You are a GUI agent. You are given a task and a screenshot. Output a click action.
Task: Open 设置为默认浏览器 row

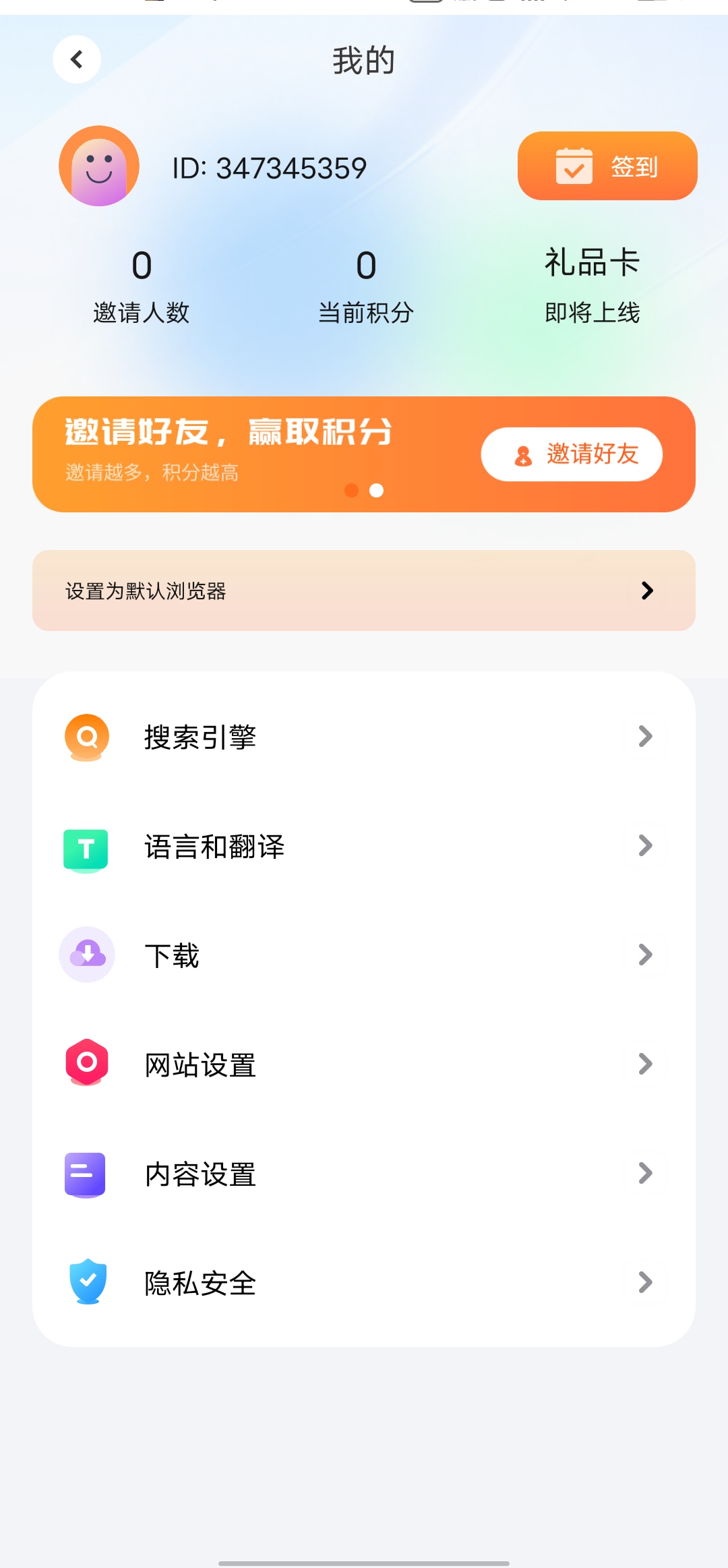pyautogui.click(x=364, y=591)
